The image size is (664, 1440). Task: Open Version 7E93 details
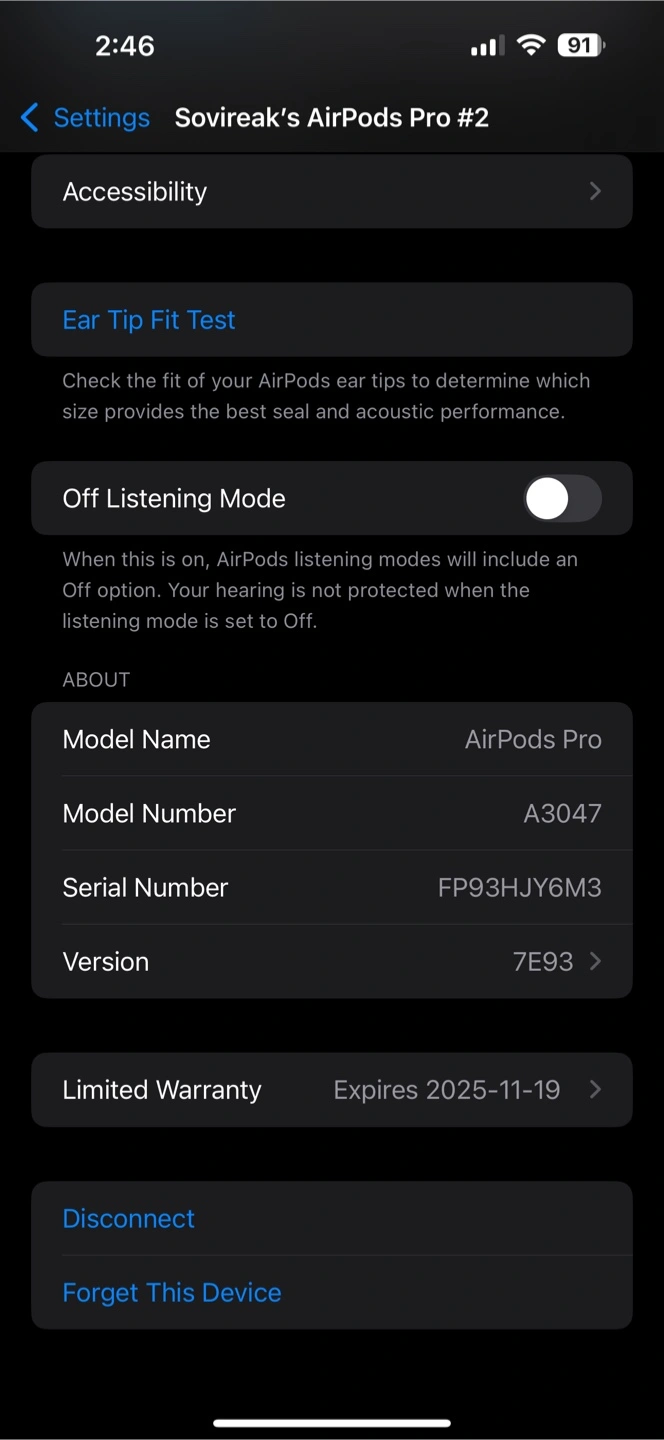(332, 961)
